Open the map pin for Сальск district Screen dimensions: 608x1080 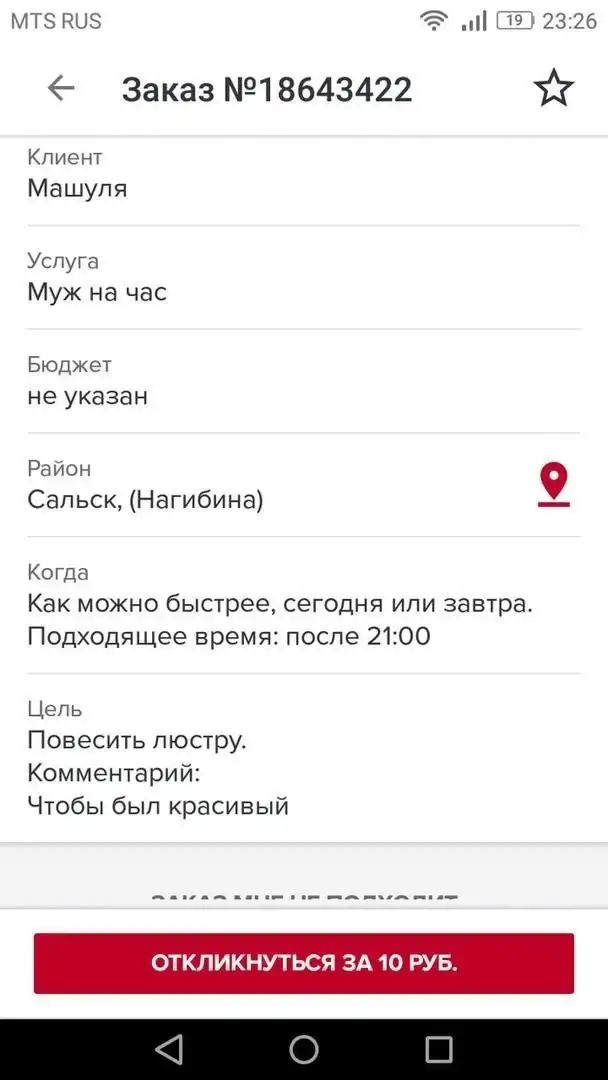tap(553, 484)
